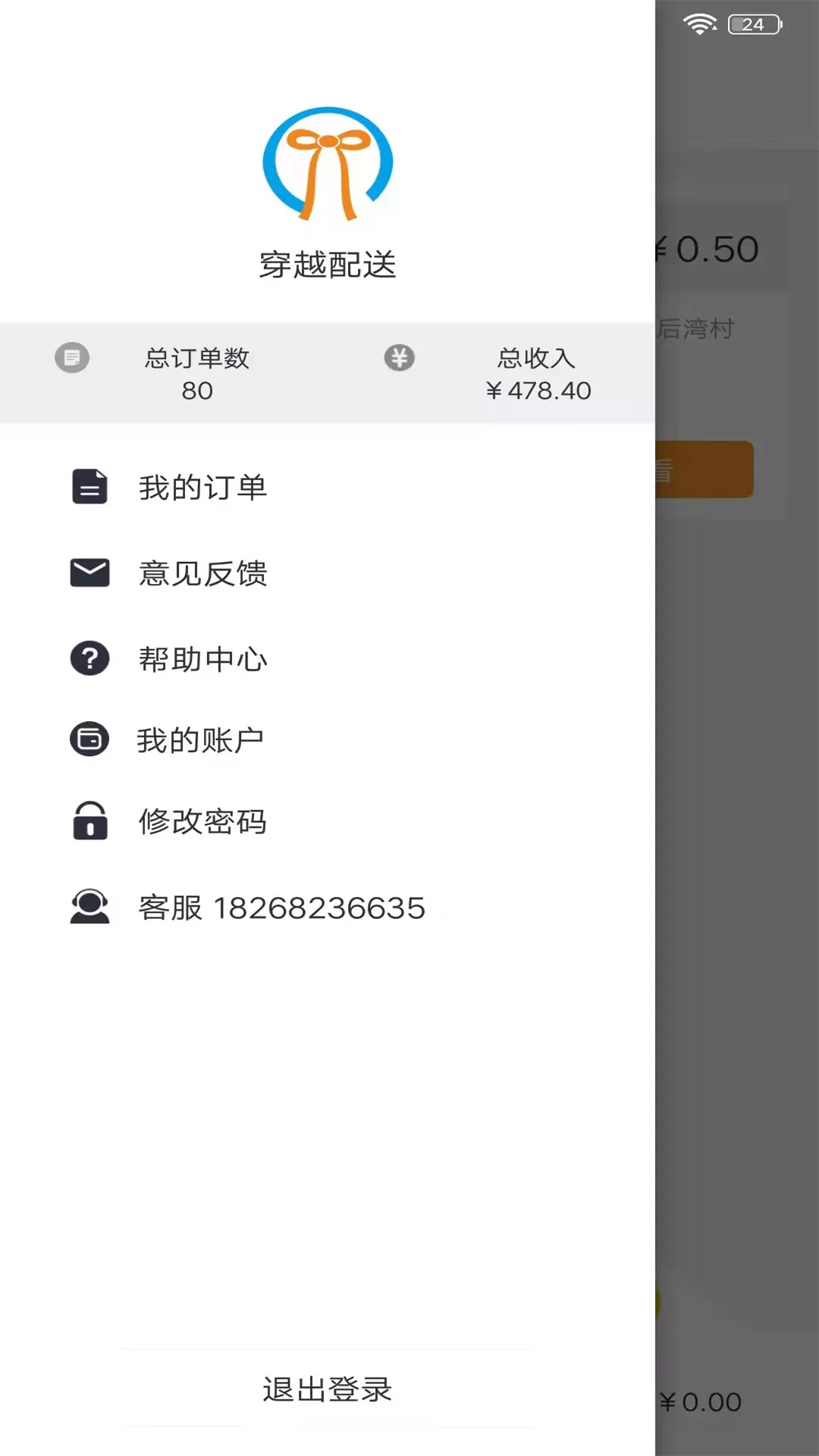Image resolution: width=819 pixels, height=1456 pixels.
Task: Open 意见反馈 feedback page
Action: (x=328, y=573)
